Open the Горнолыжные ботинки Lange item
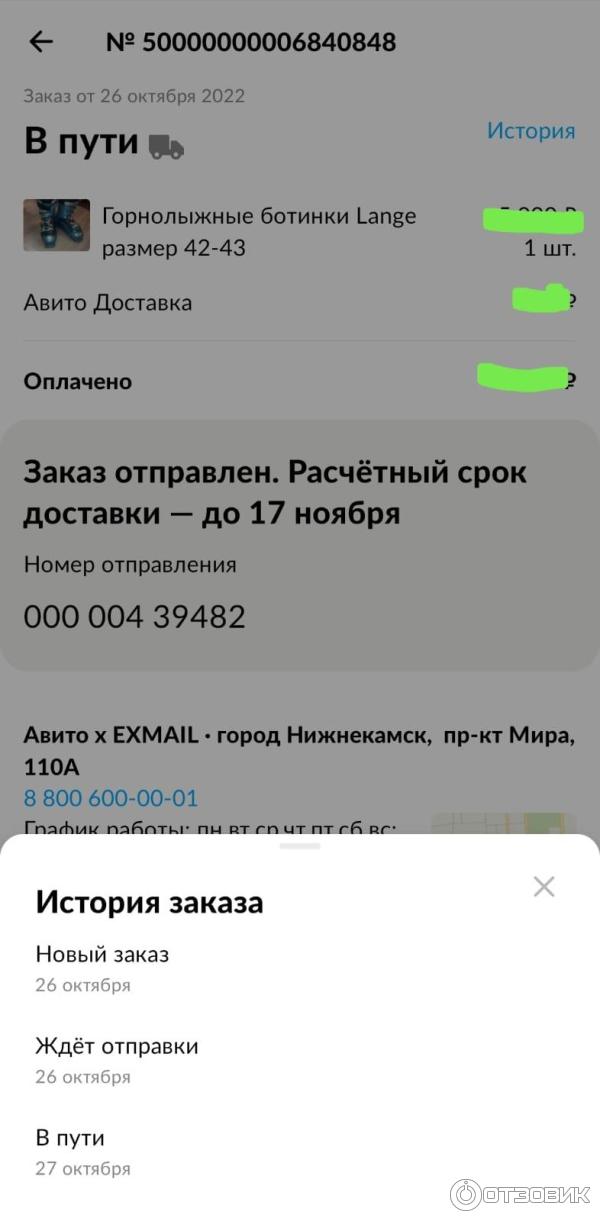The height and width of the screenshot is (1221, 600). click(259, 216)
